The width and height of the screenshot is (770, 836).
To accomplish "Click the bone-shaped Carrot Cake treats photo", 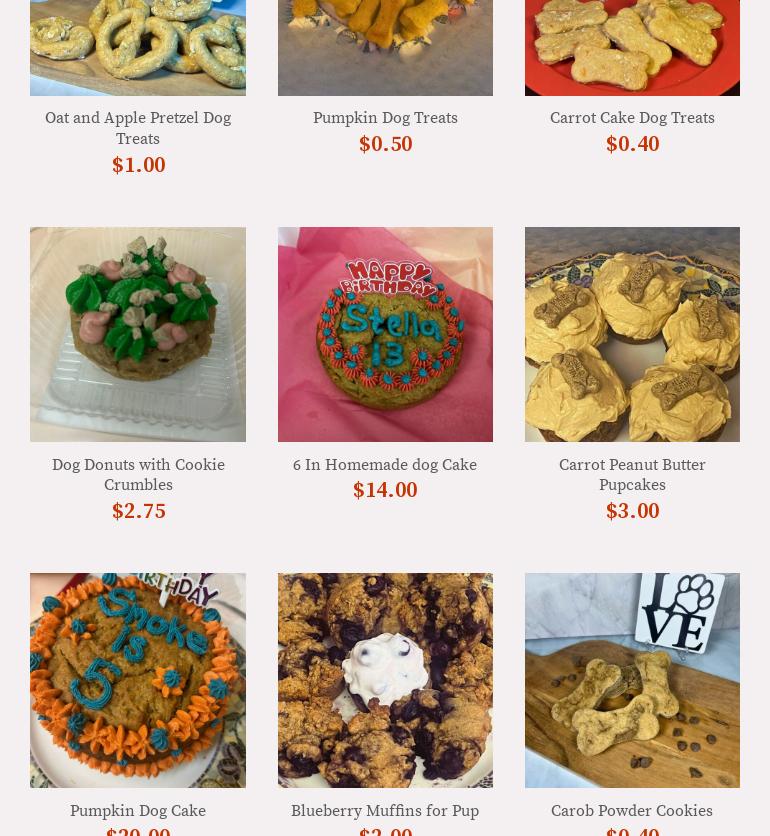I will point(632,45).
